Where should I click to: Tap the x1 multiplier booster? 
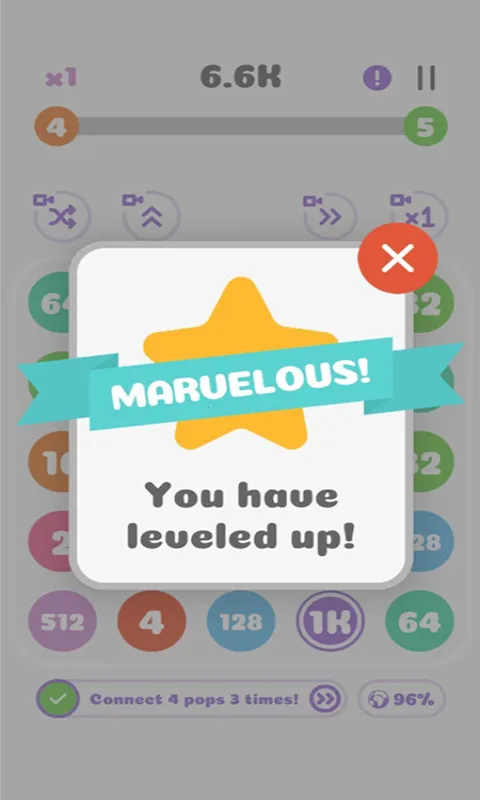[419, 216]
